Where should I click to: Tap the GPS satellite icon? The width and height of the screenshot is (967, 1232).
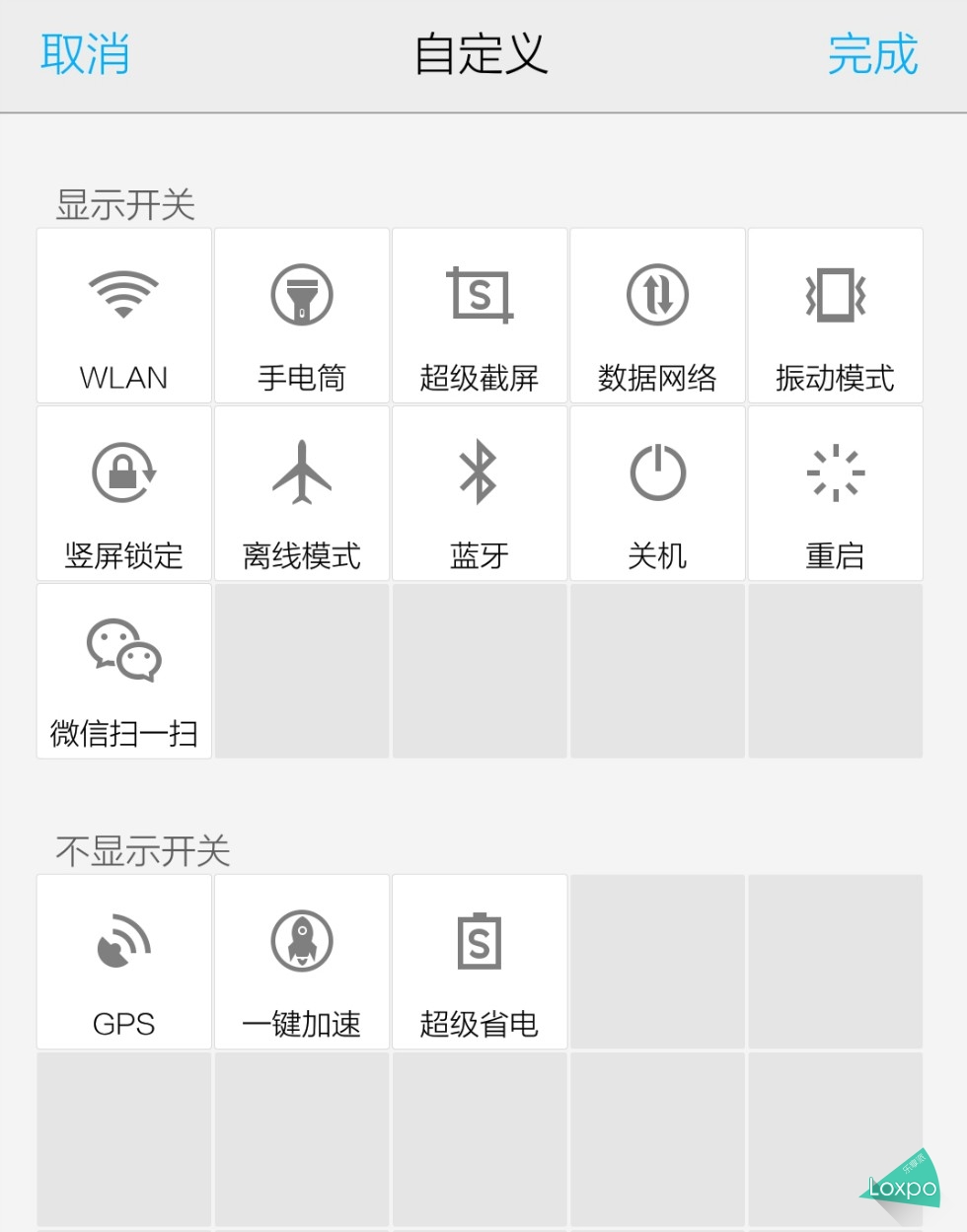[x=123, y=940]
